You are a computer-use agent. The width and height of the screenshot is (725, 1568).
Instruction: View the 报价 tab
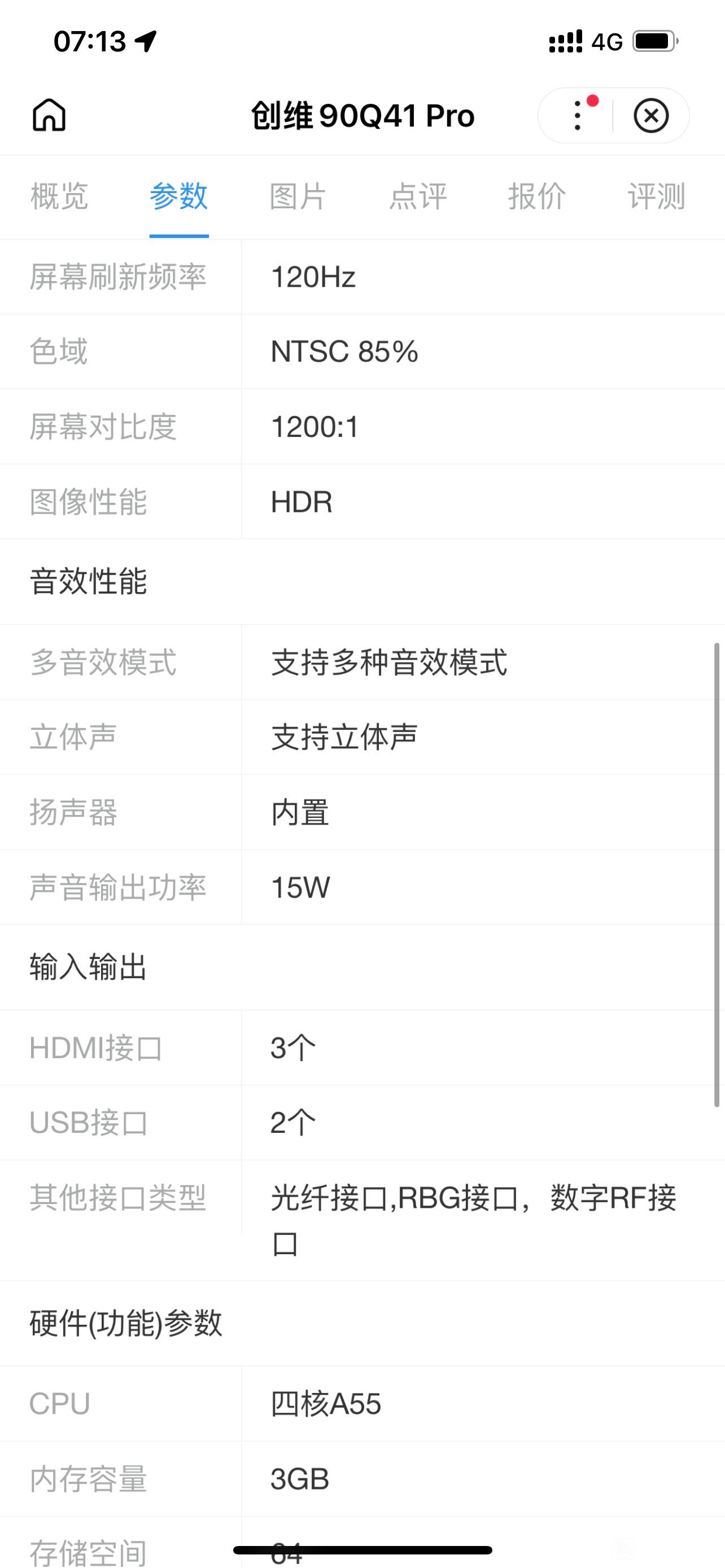click(538, 196)
